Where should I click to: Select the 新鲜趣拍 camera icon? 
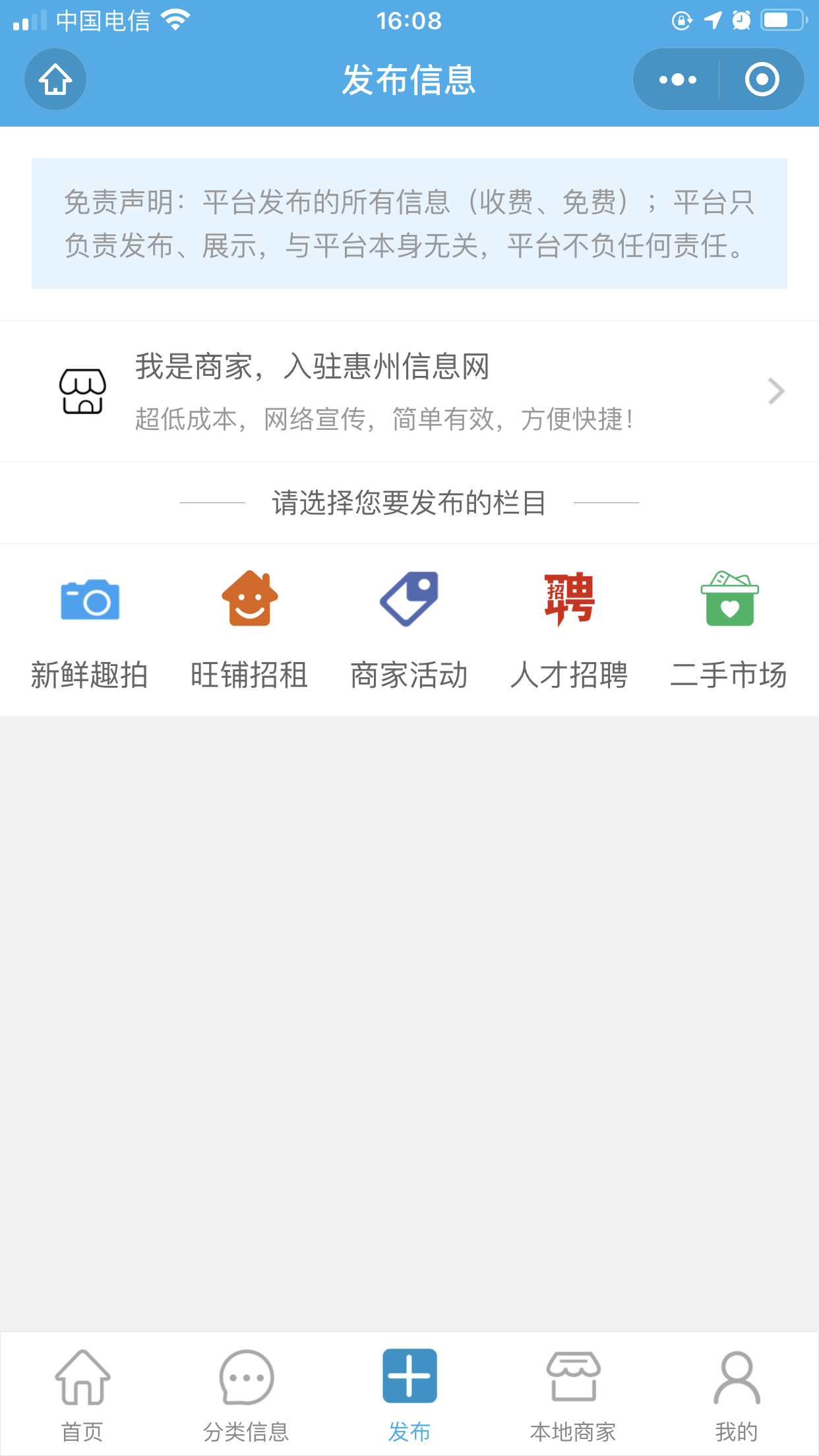(90, 599)
